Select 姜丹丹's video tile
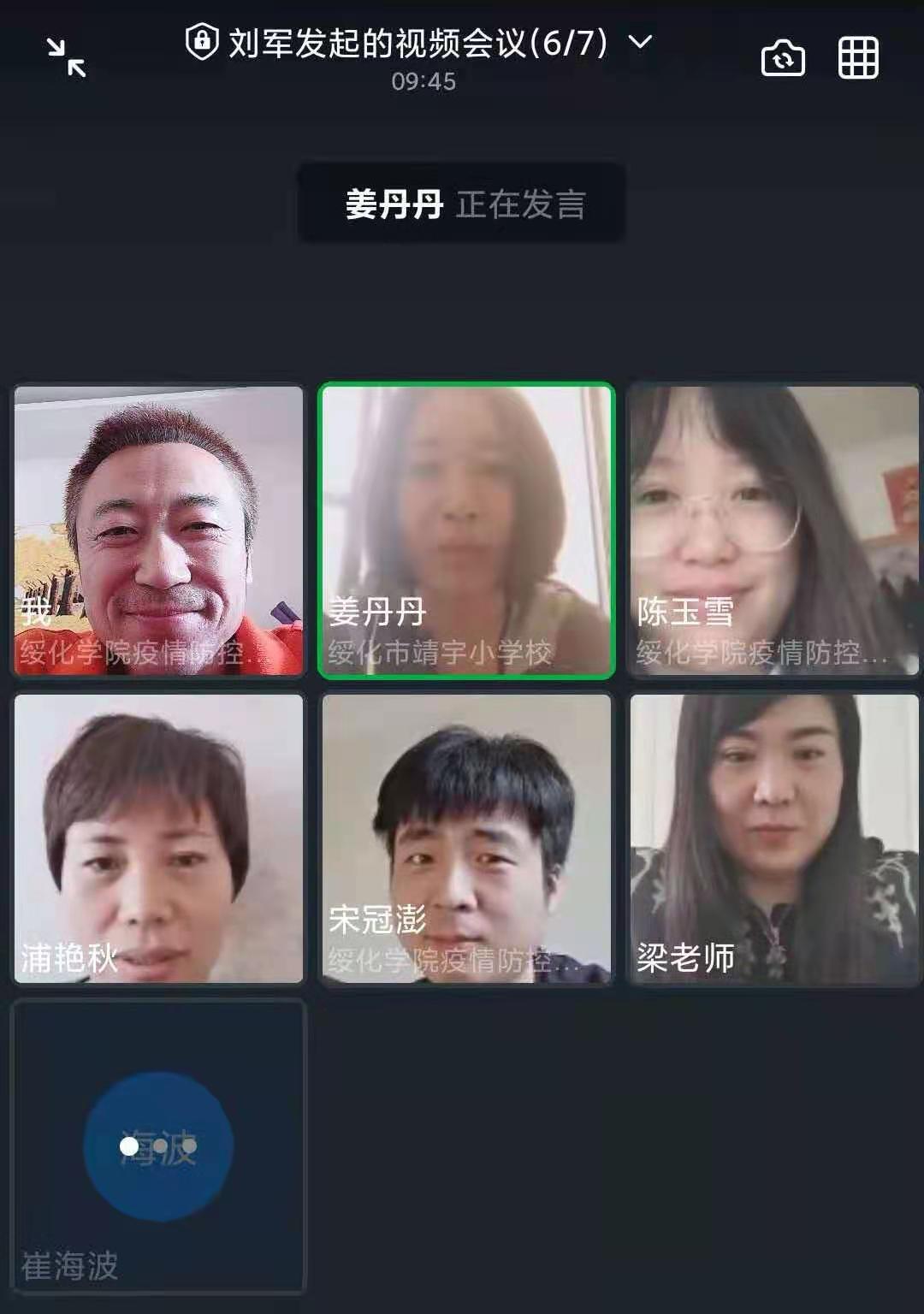Image resolution: width=924 pixels, height=1314 pixels. 466,530
